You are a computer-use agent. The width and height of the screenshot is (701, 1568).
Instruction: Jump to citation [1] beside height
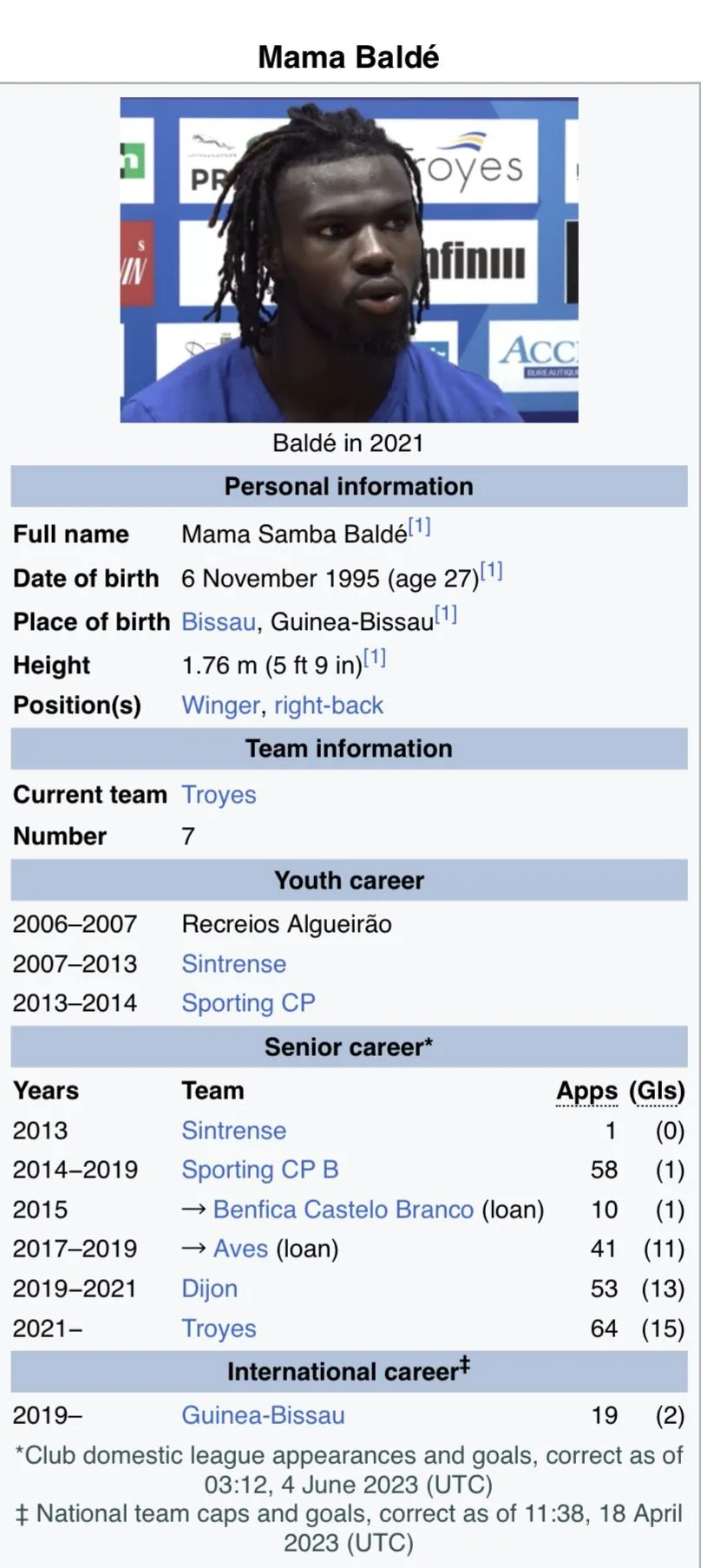coord(375,658)
